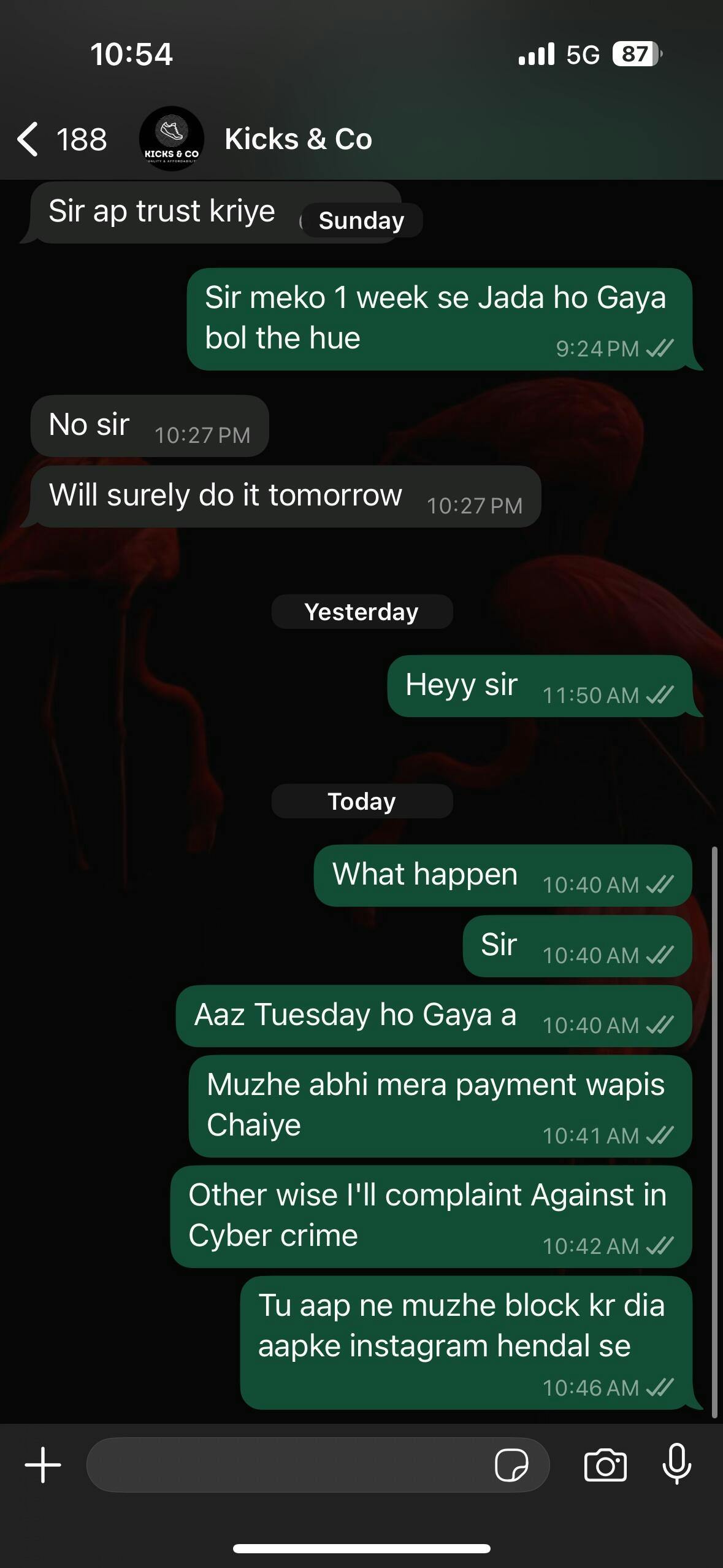Open the camera to send photo
This screenshot has width=723, height=1568.
click(605, 1465)
